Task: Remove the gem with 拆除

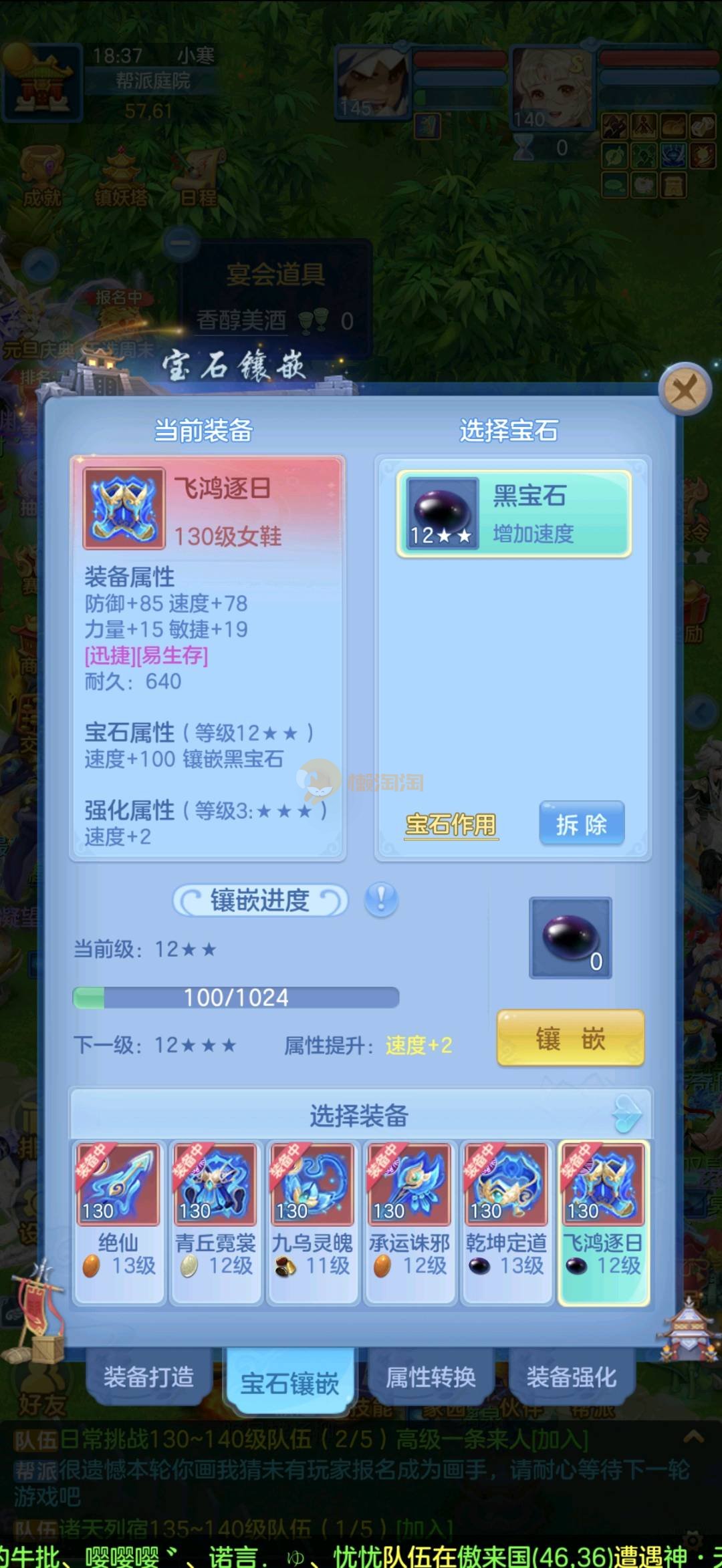Action: pos(582,824)
